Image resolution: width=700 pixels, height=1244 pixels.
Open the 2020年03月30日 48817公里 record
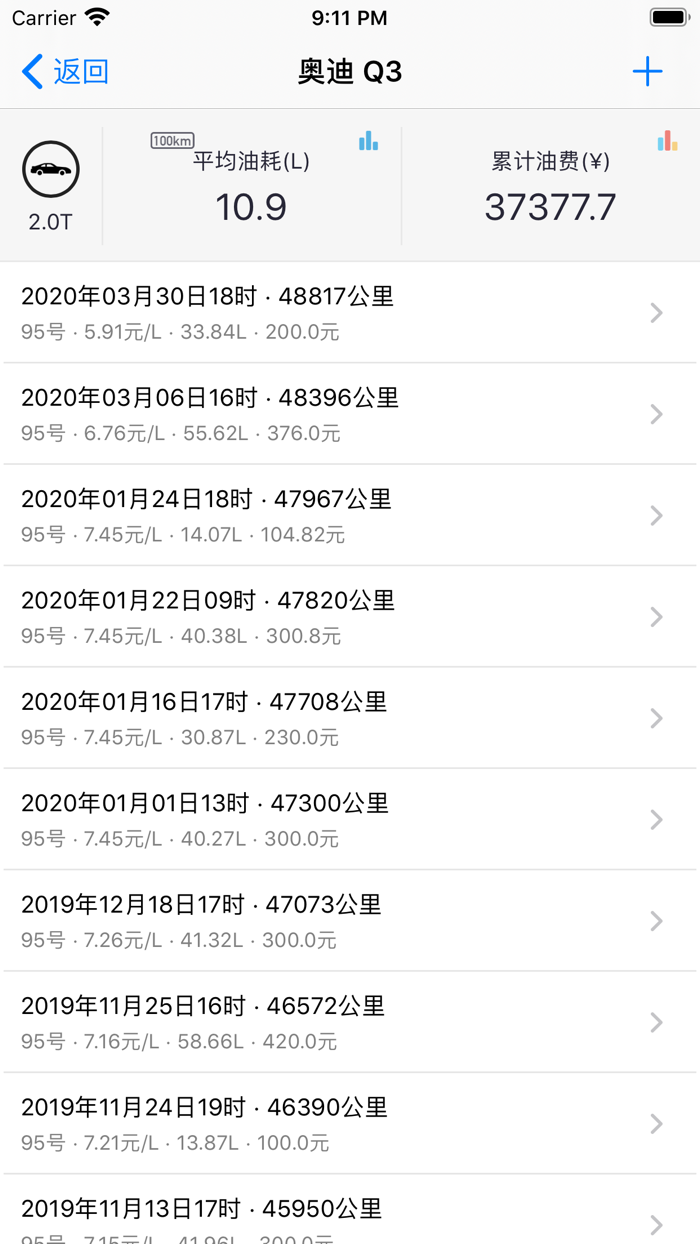(x=350, y=312)
